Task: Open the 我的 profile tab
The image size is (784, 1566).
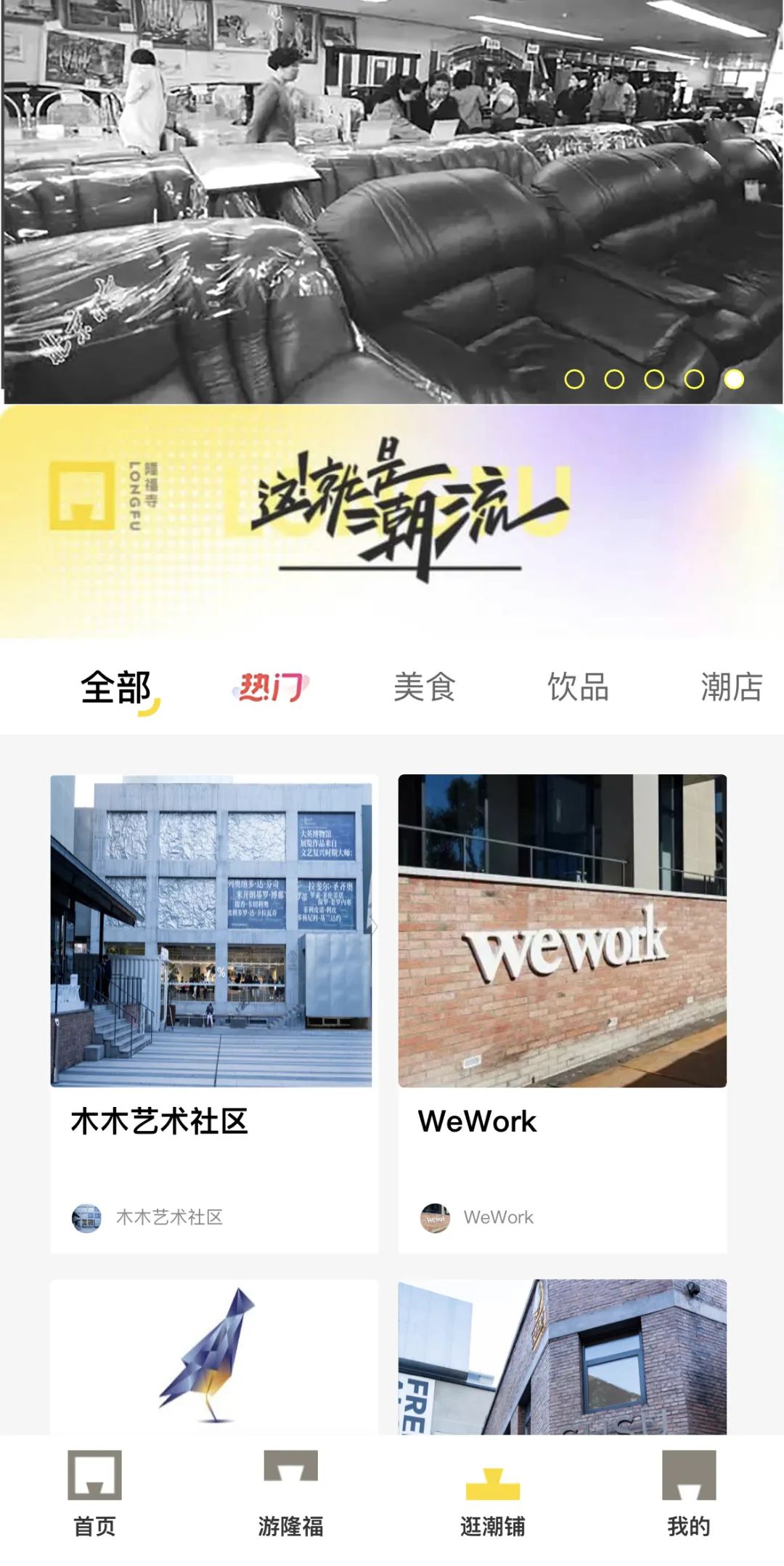Action: click(x=688, y=1495)
